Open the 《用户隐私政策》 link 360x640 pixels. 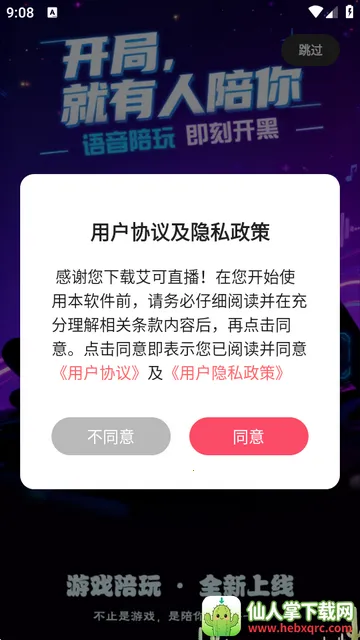[227, 373]
